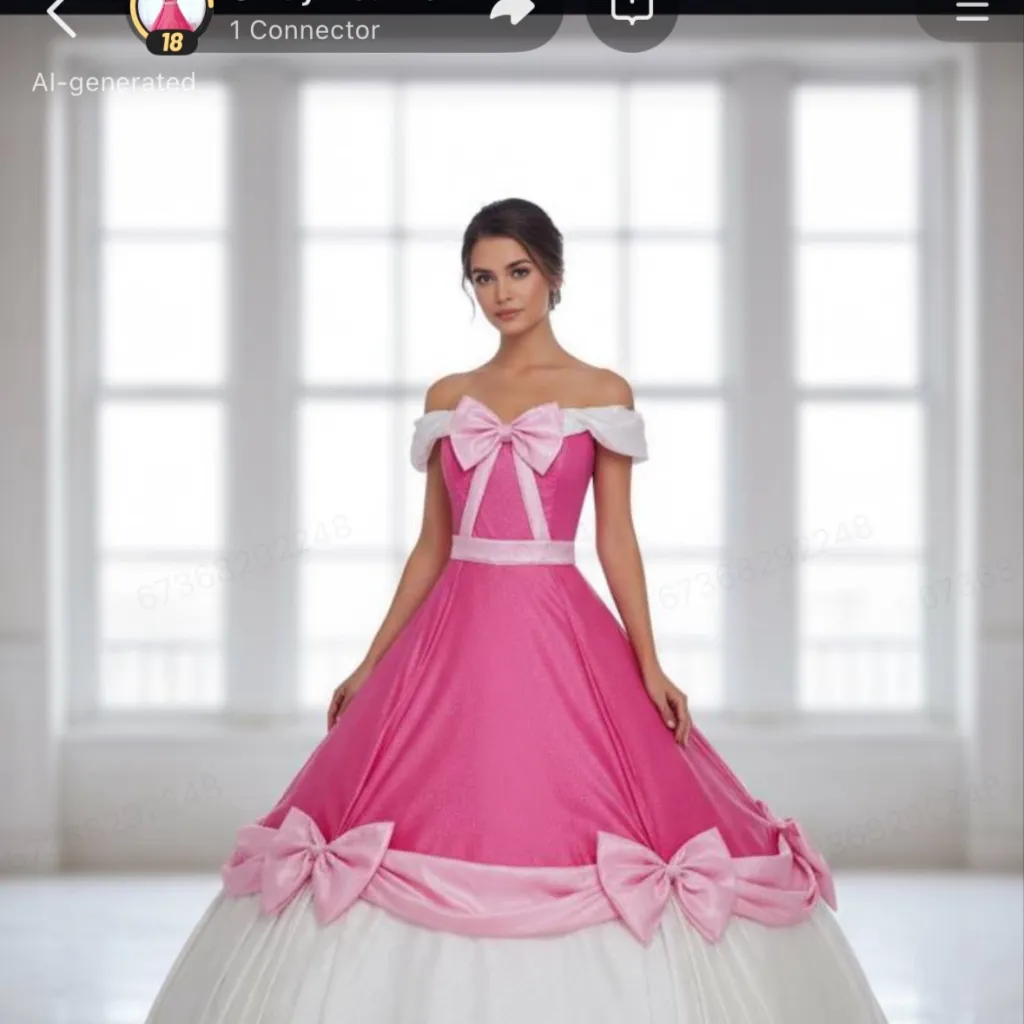Go back using the top-left arrow
The image size is (1024, 1024).
[61, 17]
